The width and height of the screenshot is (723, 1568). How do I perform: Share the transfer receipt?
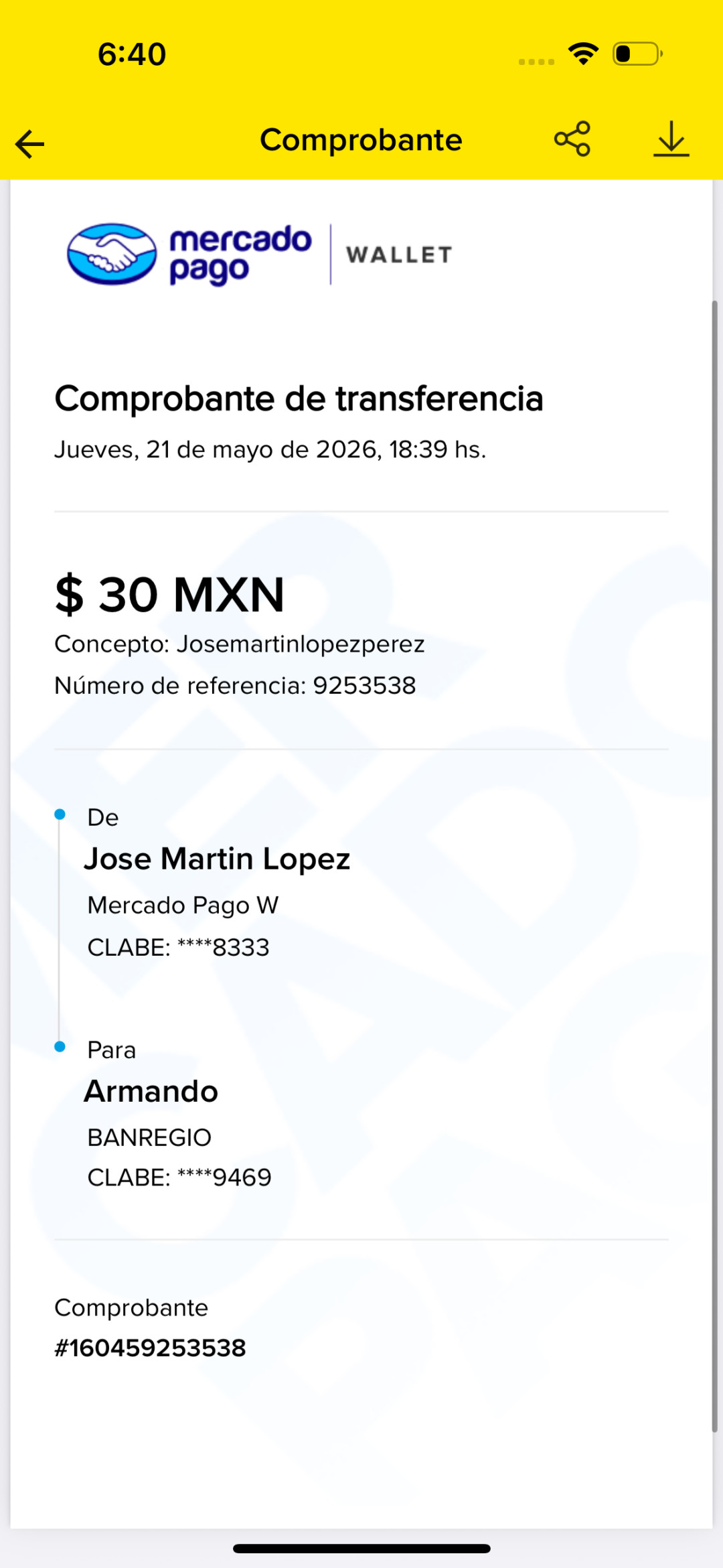pyautogui.click(x=572, y=139)
